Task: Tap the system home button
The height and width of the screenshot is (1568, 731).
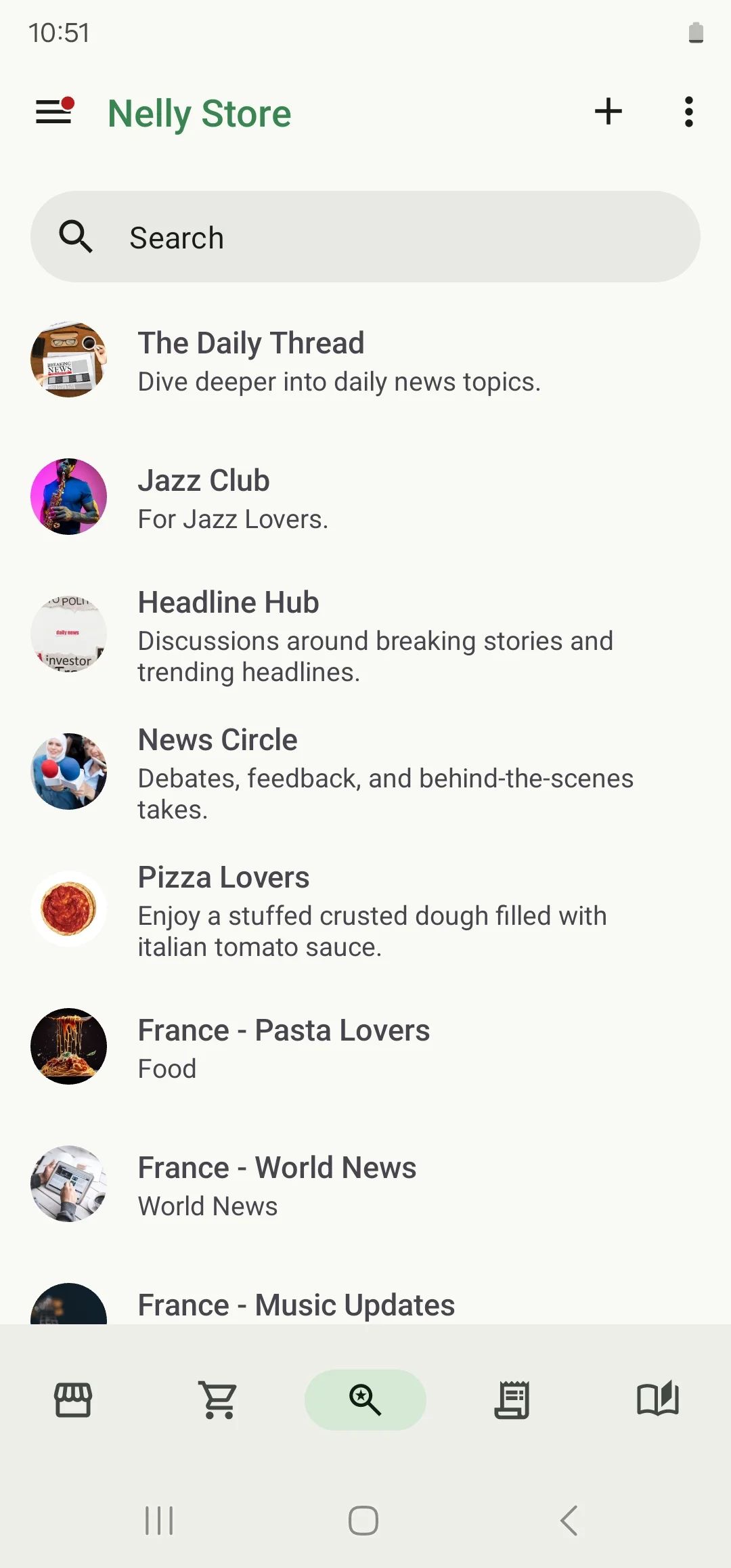Action: [x=363, y=1521]
